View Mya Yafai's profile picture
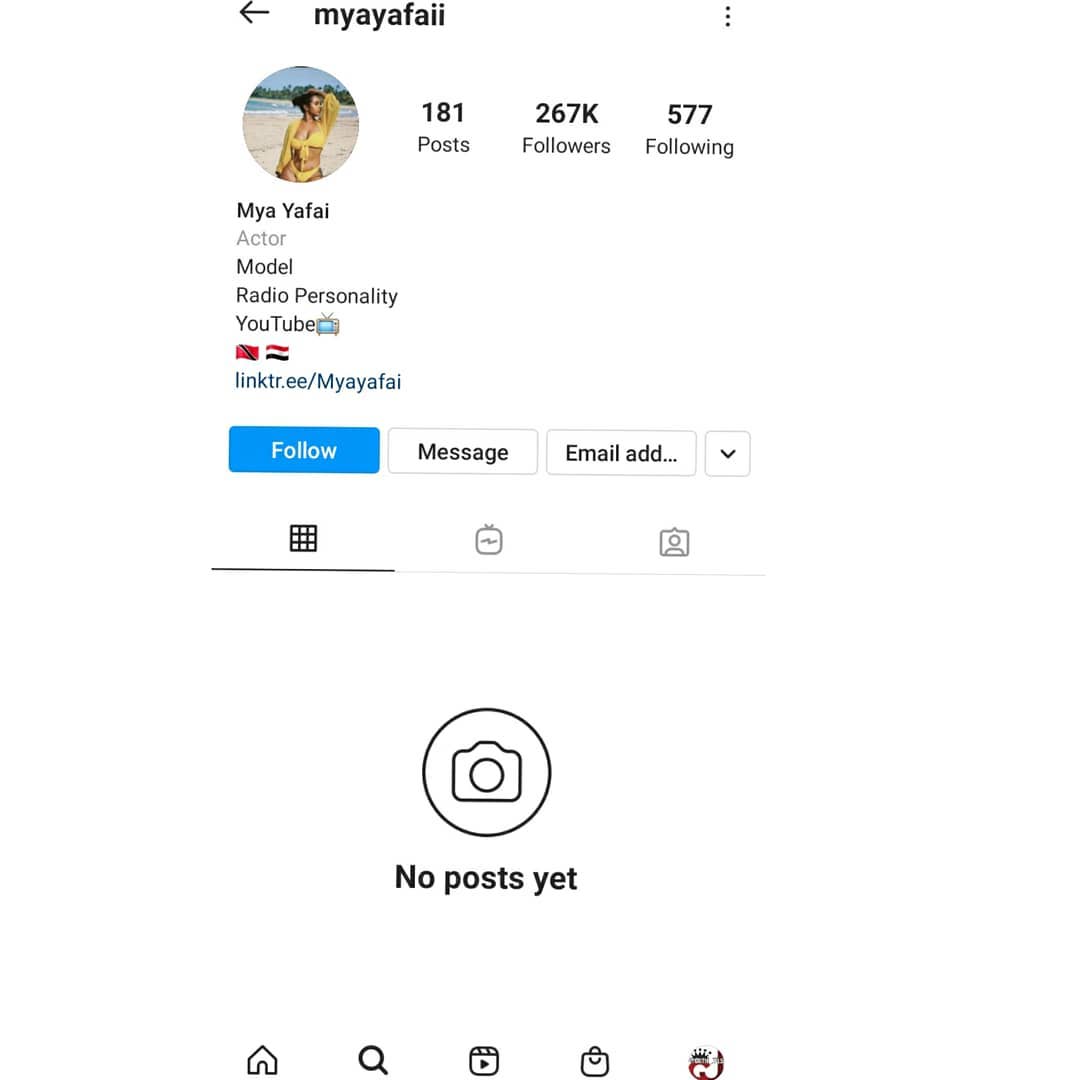 coord(300,125)
